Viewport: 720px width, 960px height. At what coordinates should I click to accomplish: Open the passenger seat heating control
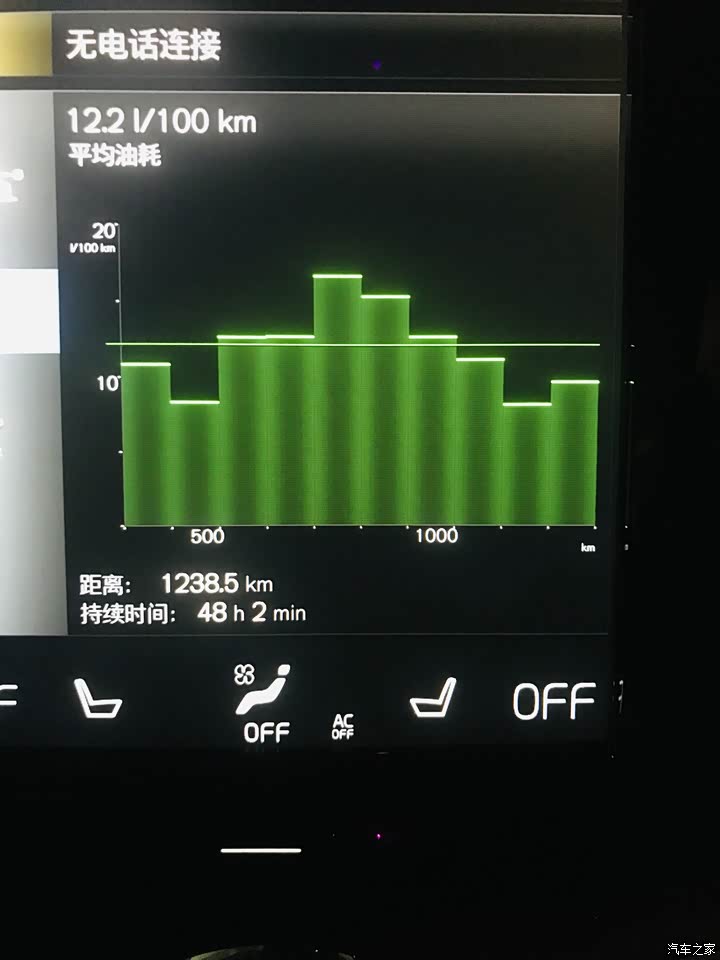click(434, 699)
